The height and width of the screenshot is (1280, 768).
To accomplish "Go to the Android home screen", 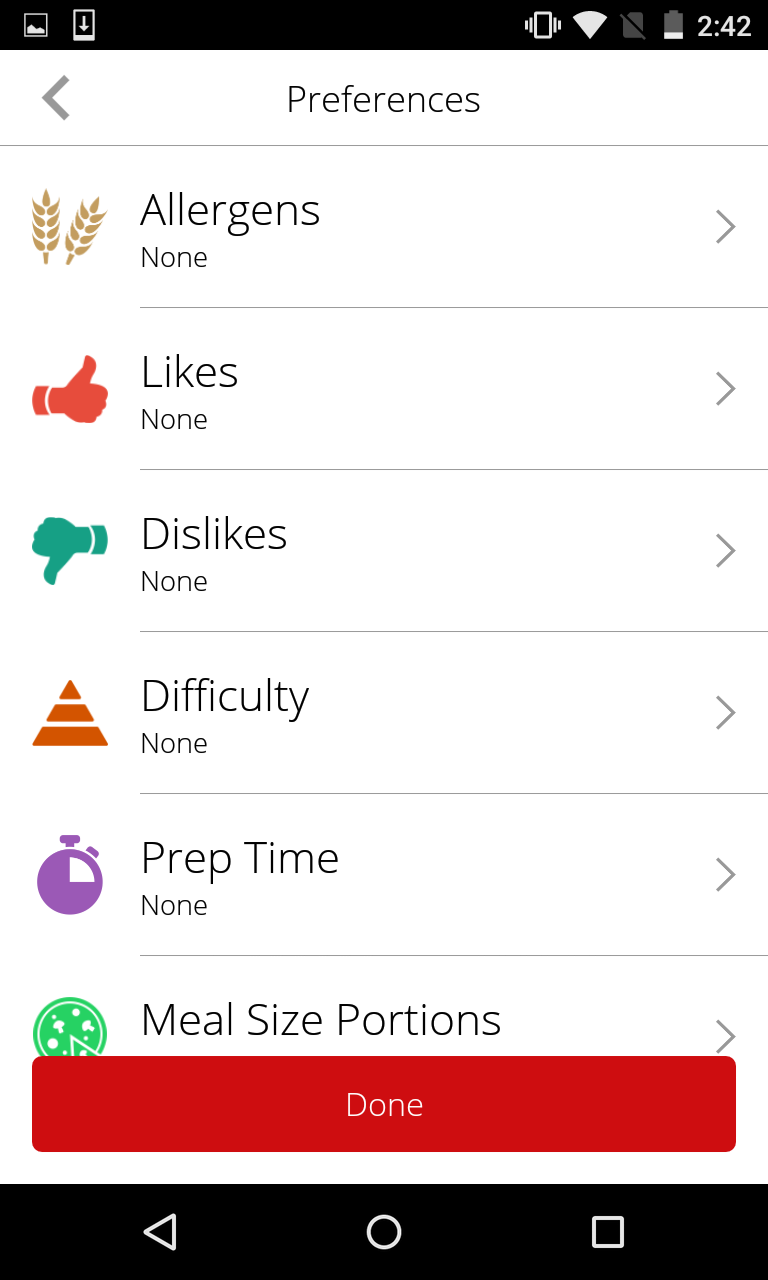I will [384, 1232].
